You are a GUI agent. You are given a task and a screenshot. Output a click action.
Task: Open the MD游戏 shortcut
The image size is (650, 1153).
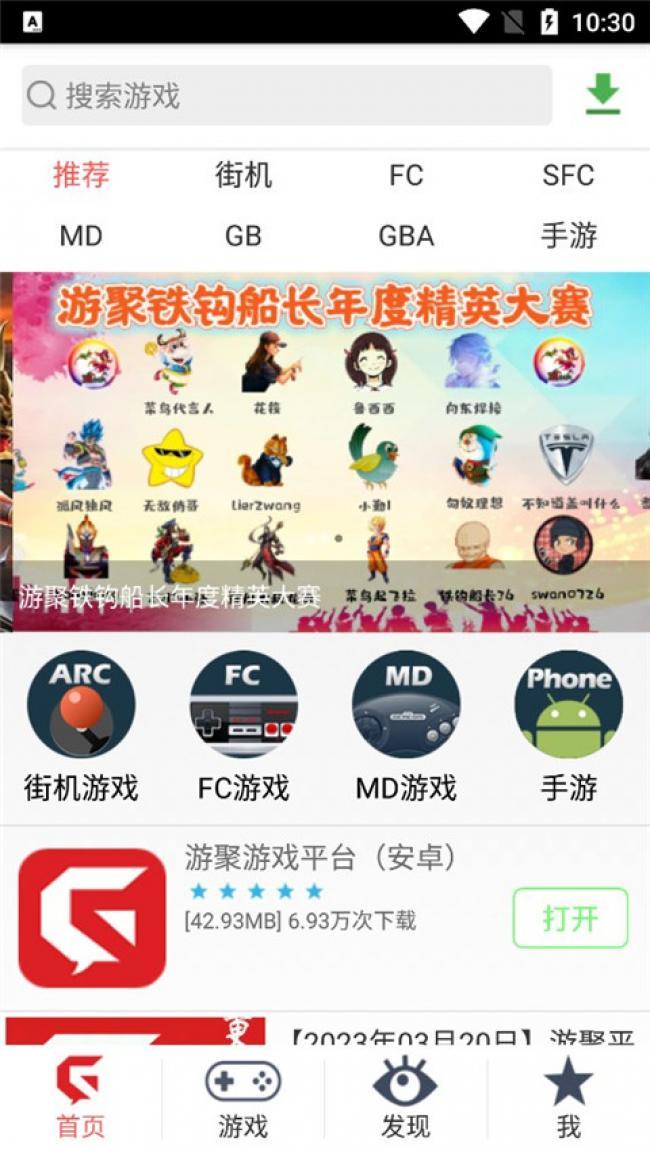(x=406, y=705)
